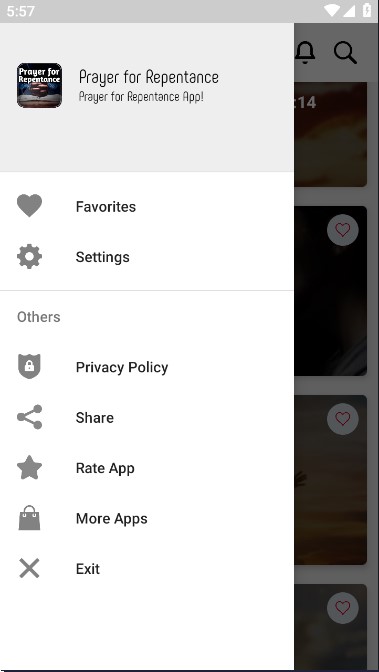Open the Favorites menu item

147,207
